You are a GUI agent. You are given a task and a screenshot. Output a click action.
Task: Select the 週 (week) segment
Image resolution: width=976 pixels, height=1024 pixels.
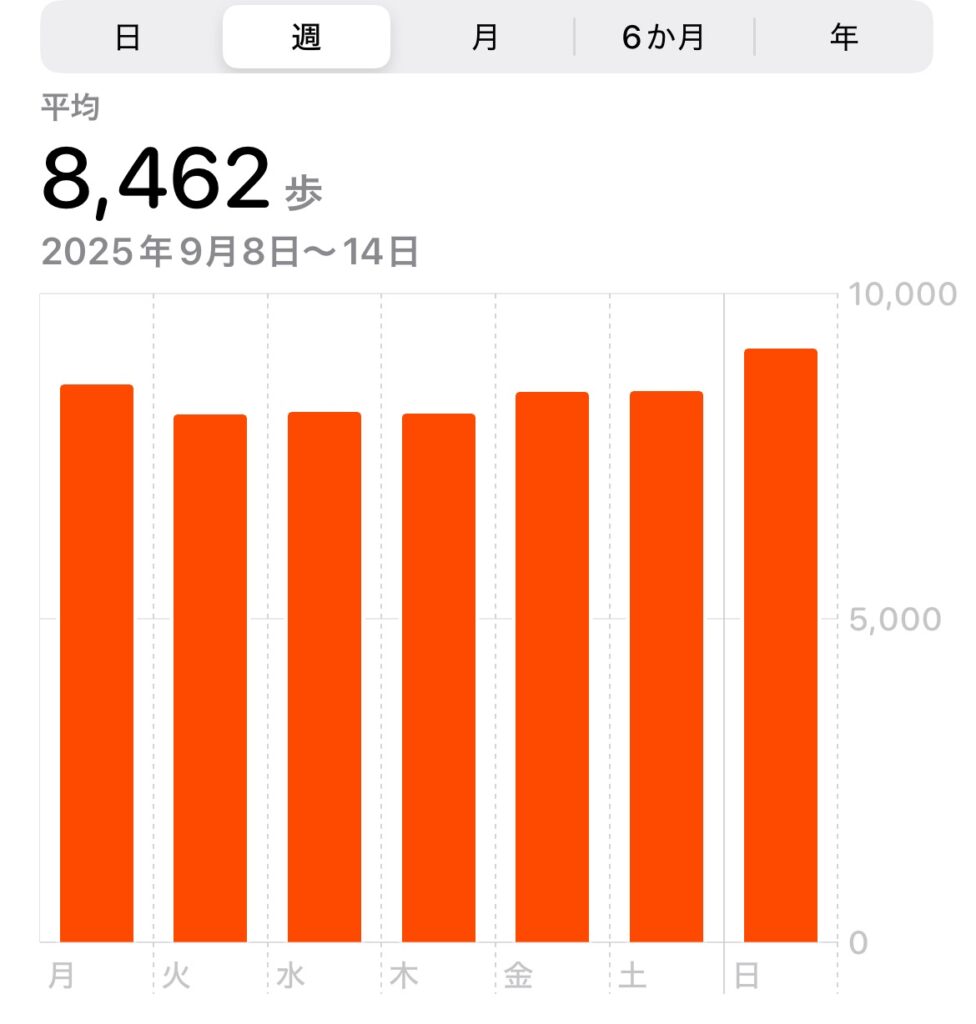(x=306, y=38)
